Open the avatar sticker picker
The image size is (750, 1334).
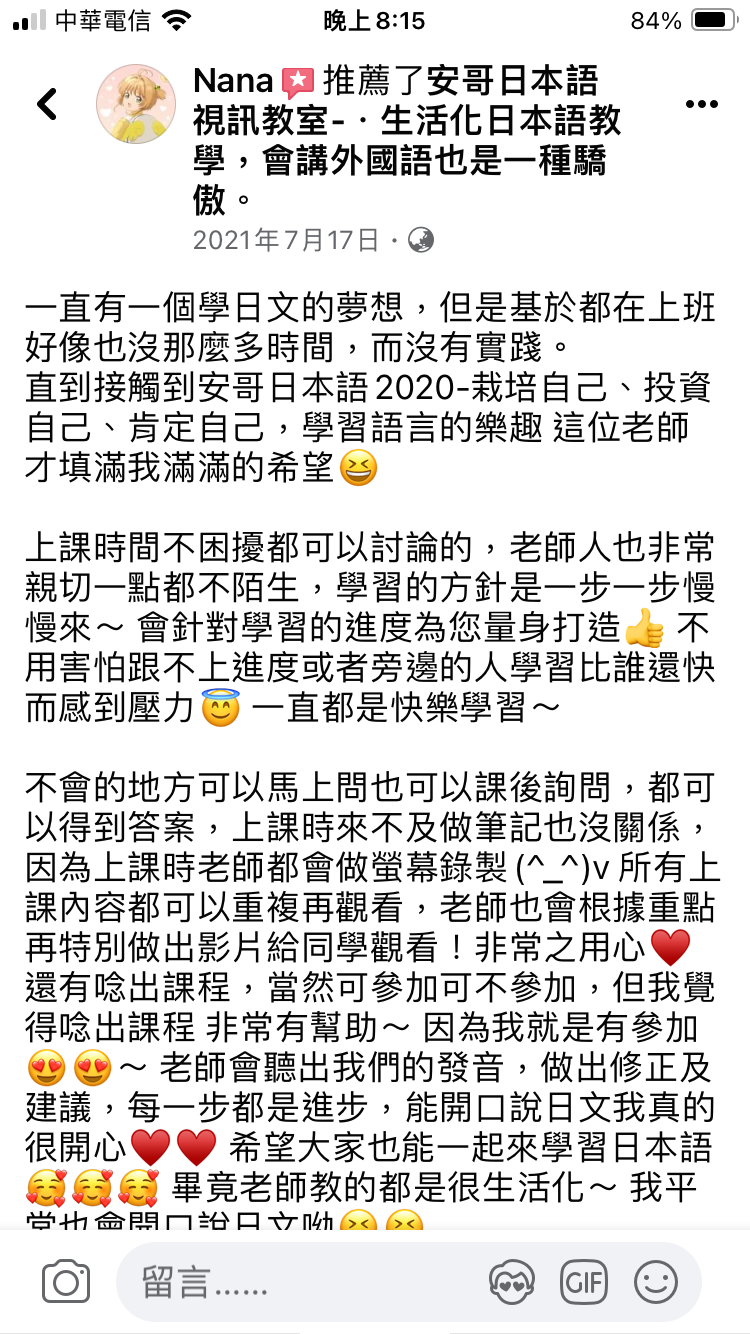click(x=512, y=1282)
